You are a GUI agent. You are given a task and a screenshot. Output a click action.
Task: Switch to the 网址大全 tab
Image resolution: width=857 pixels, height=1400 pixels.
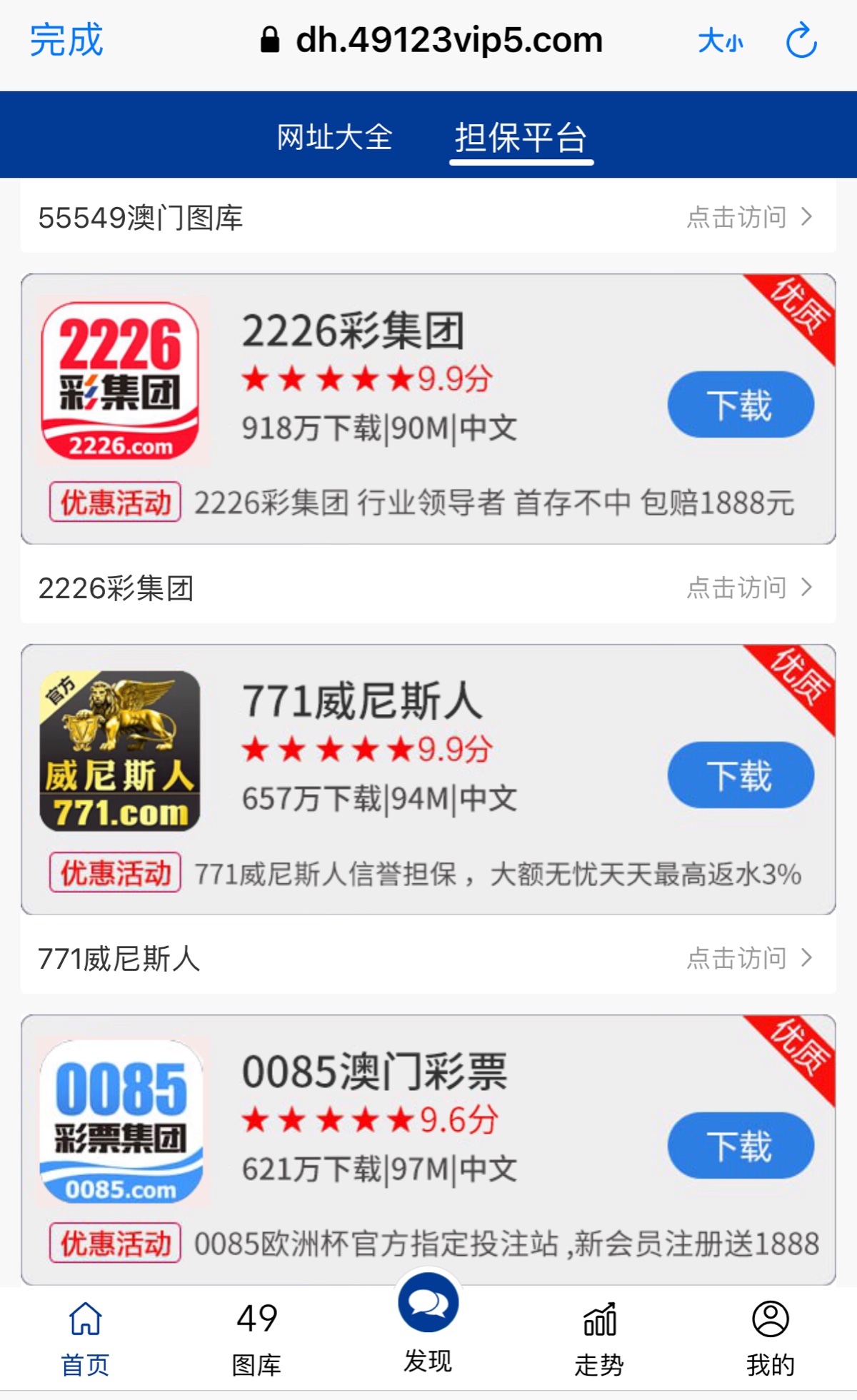coord(334,136)
